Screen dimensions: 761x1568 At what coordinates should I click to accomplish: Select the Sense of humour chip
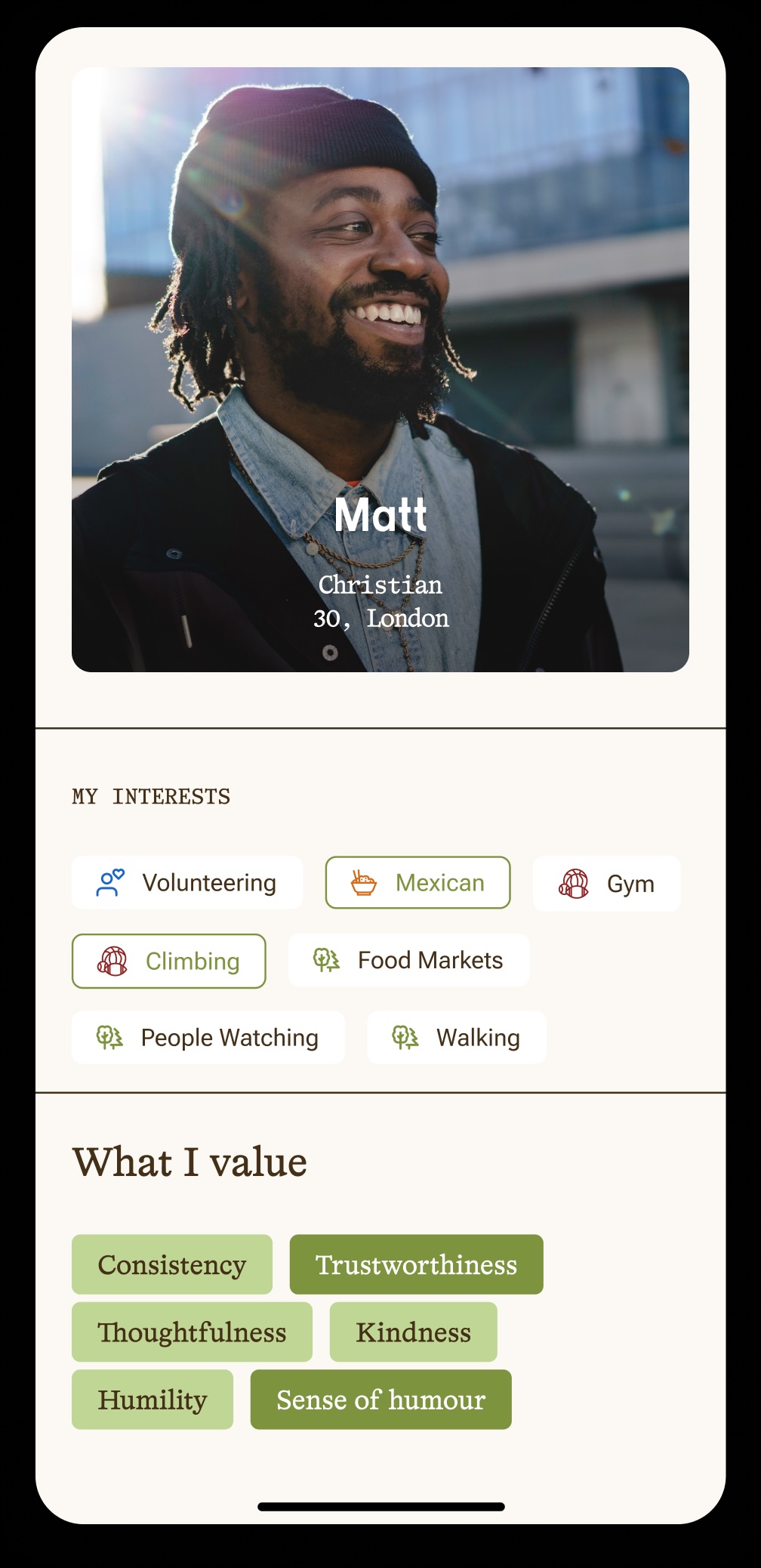pyautogui.click(x=380, y=1400)
